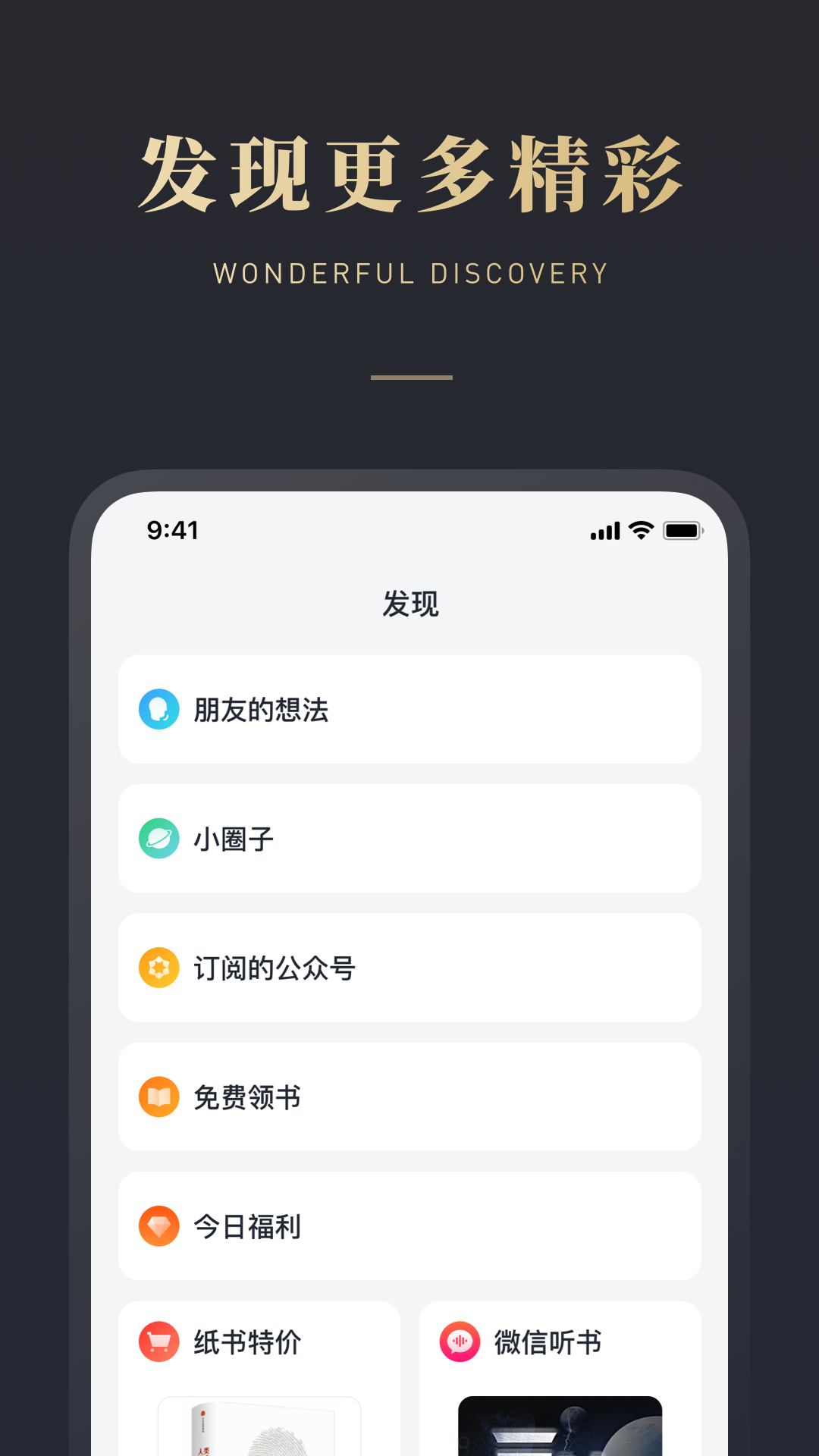Select the green planet icon for 小圈子
Screen dimensions: 819x1456
point(158,838)
